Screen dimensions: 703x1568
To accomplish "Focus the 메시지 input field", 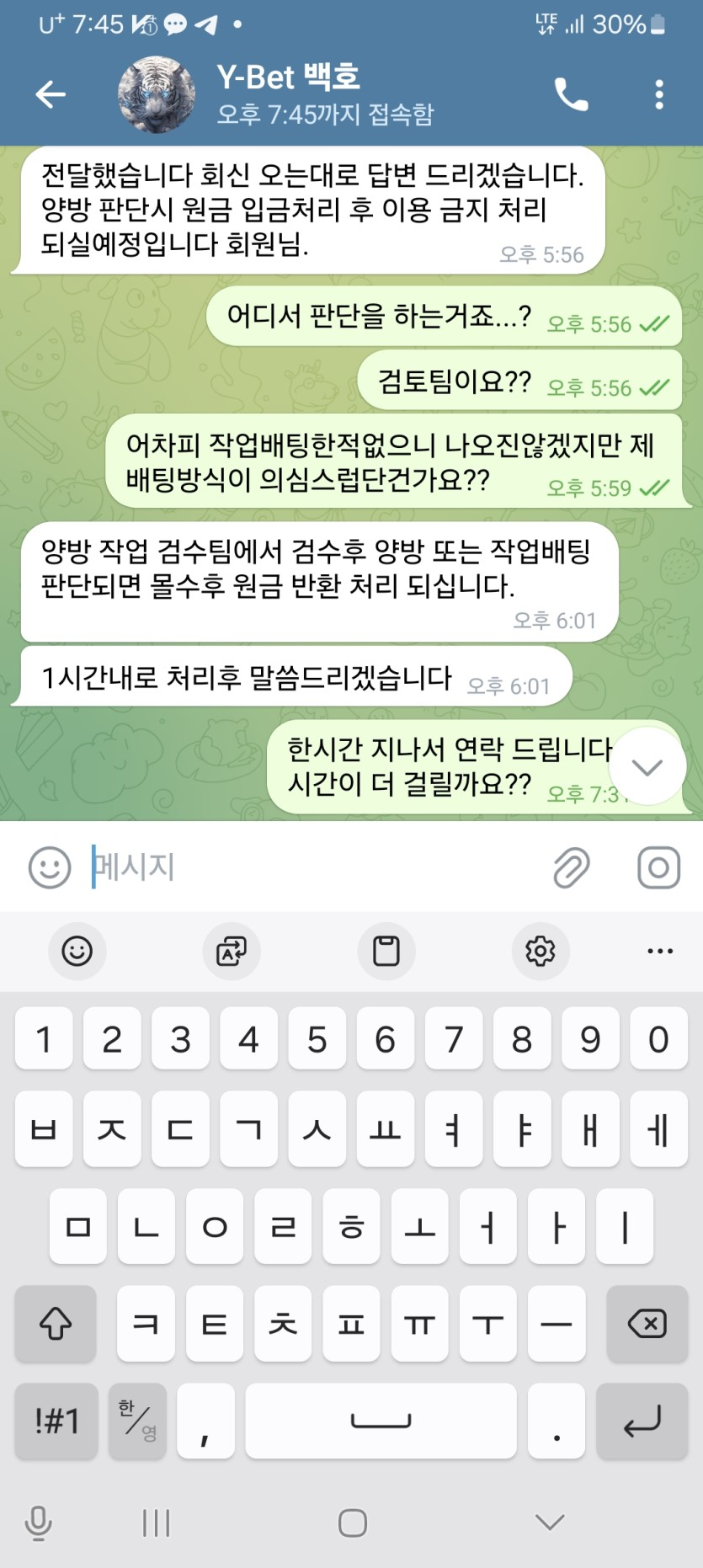I will (x=312, y=867).
